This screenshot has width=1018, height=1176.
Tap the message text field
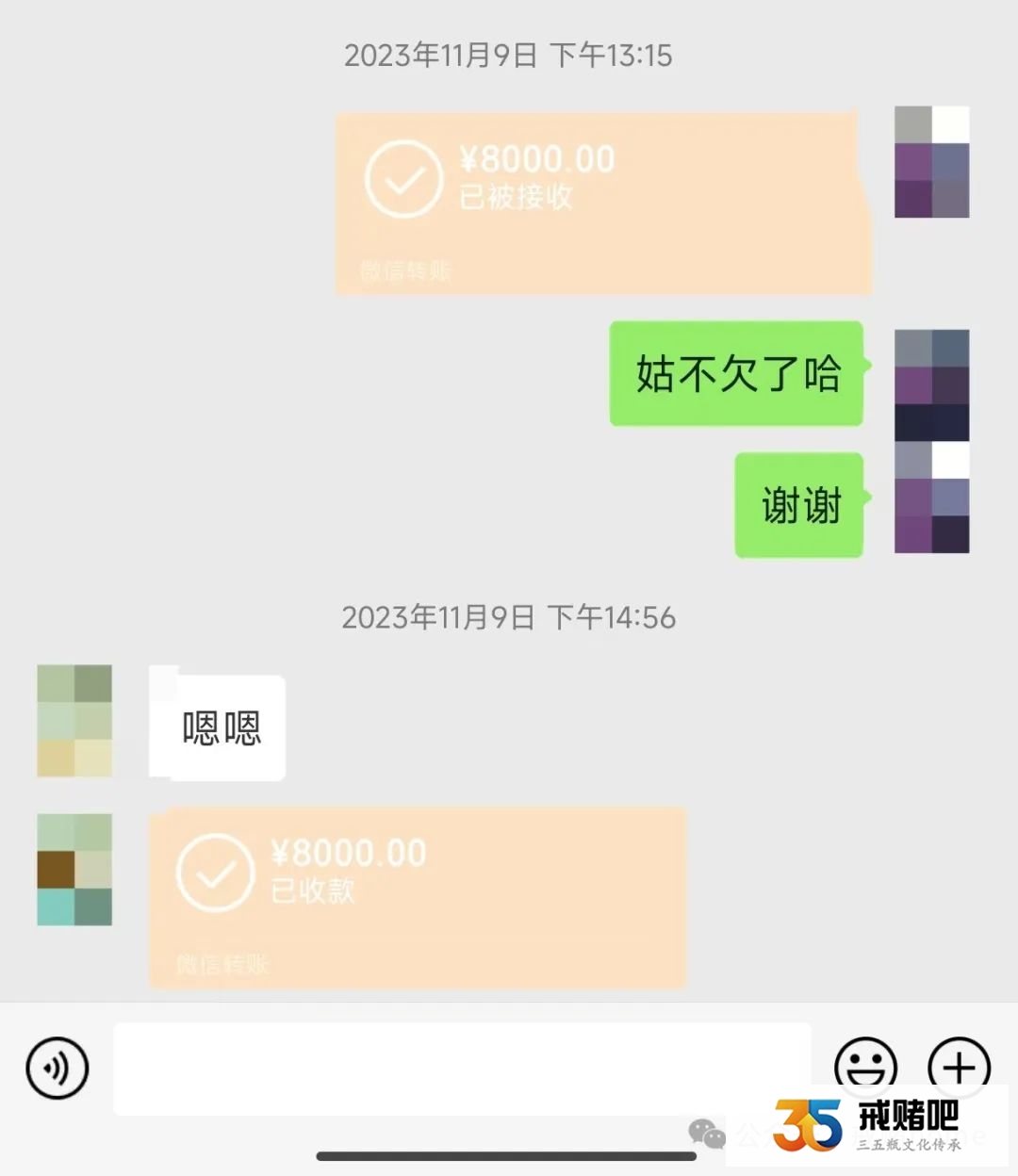(462, 1069)
